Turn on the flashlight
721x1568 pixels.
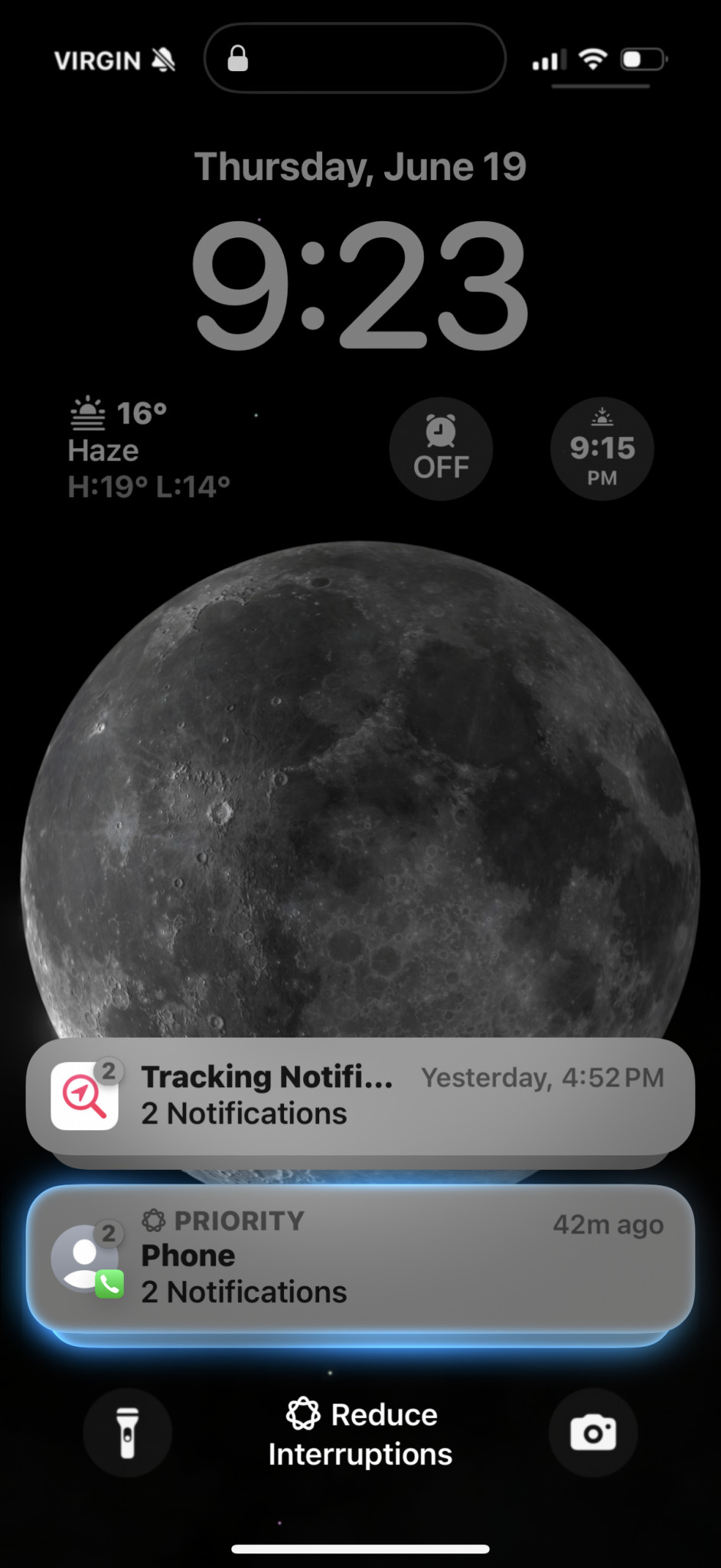pos(127,1432)
